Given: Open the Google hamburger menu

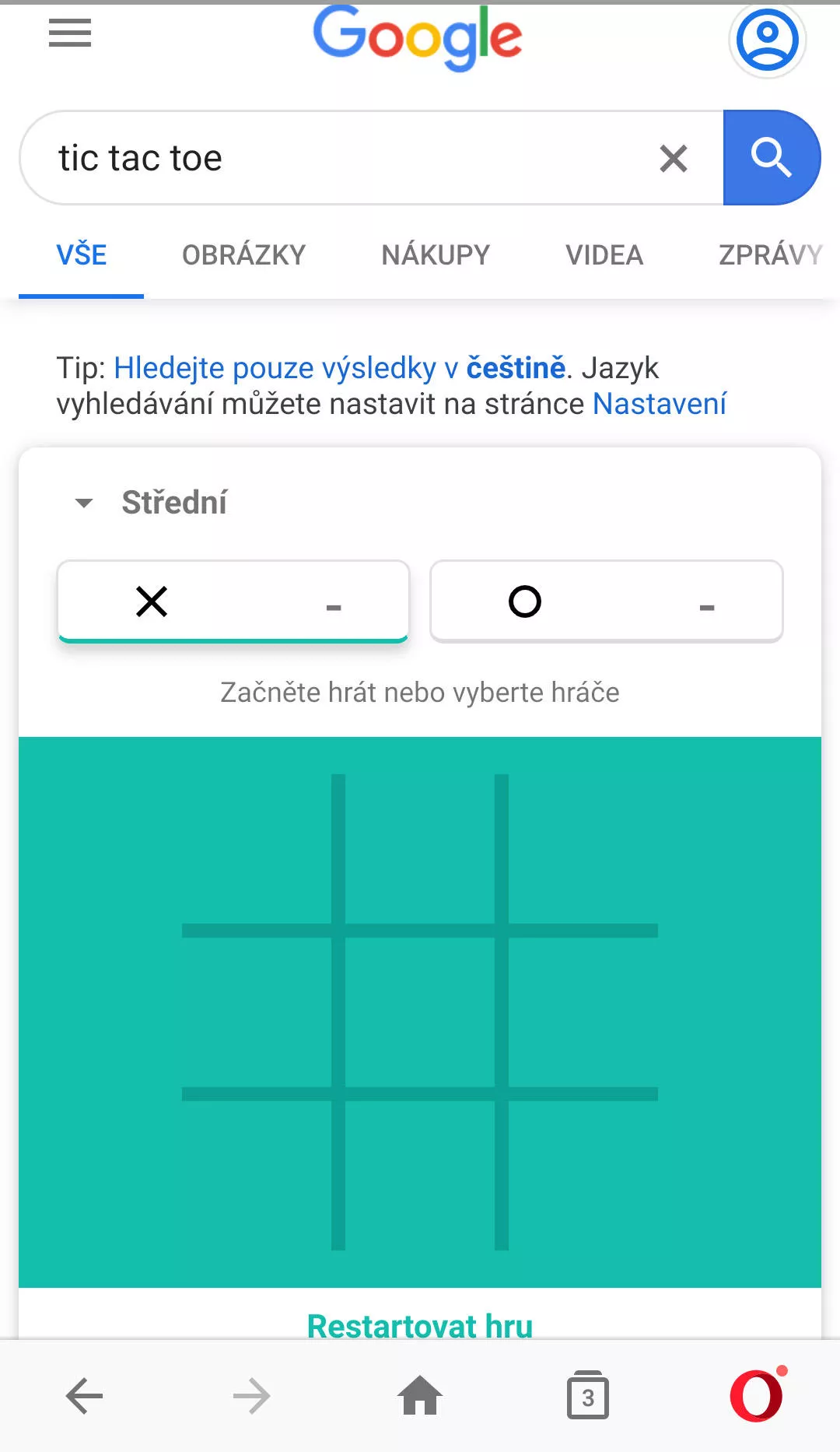Looking at the screenshot, I should [x=70, y=33].
